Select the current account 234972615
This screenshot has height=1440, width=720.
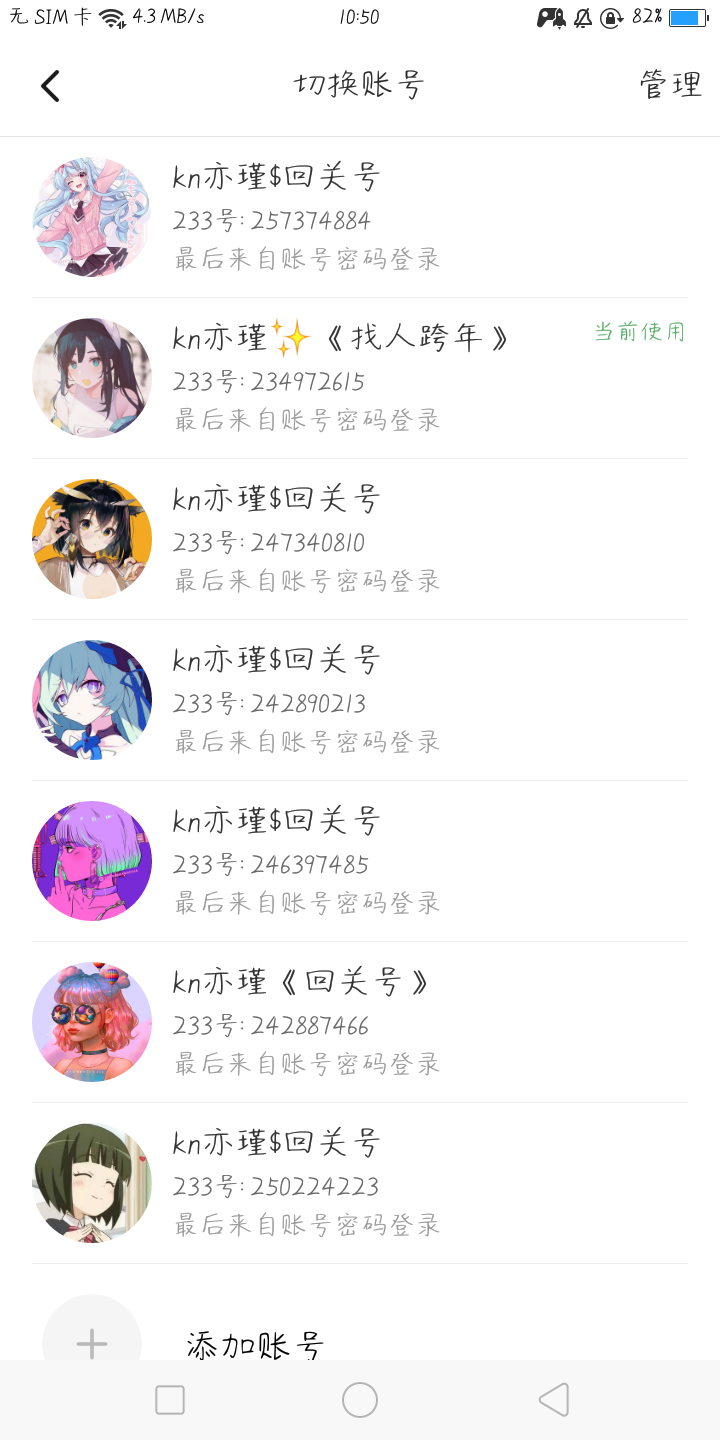tap(360, 379)
